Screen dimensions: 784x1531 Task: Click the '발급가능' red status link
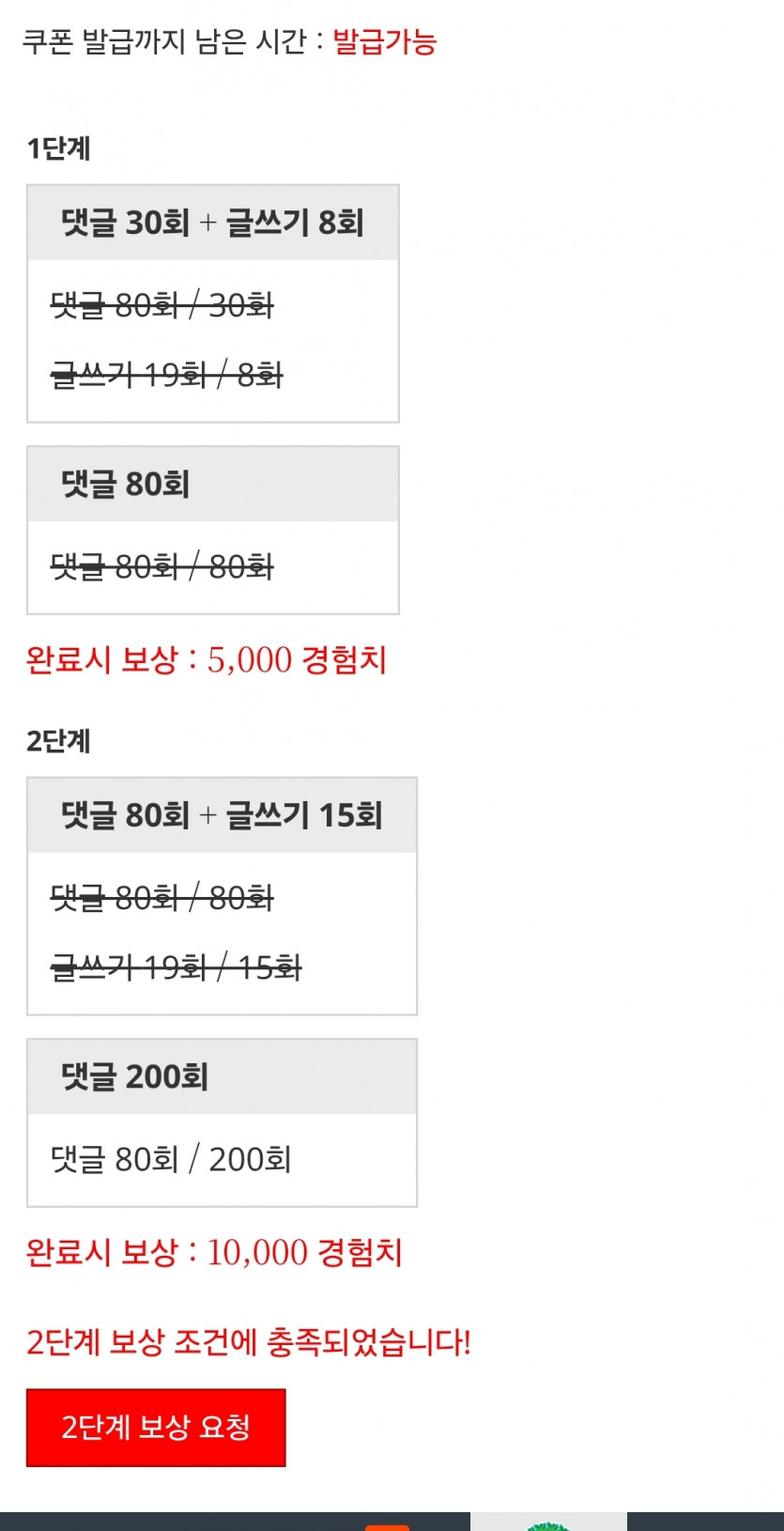[384, 41]
